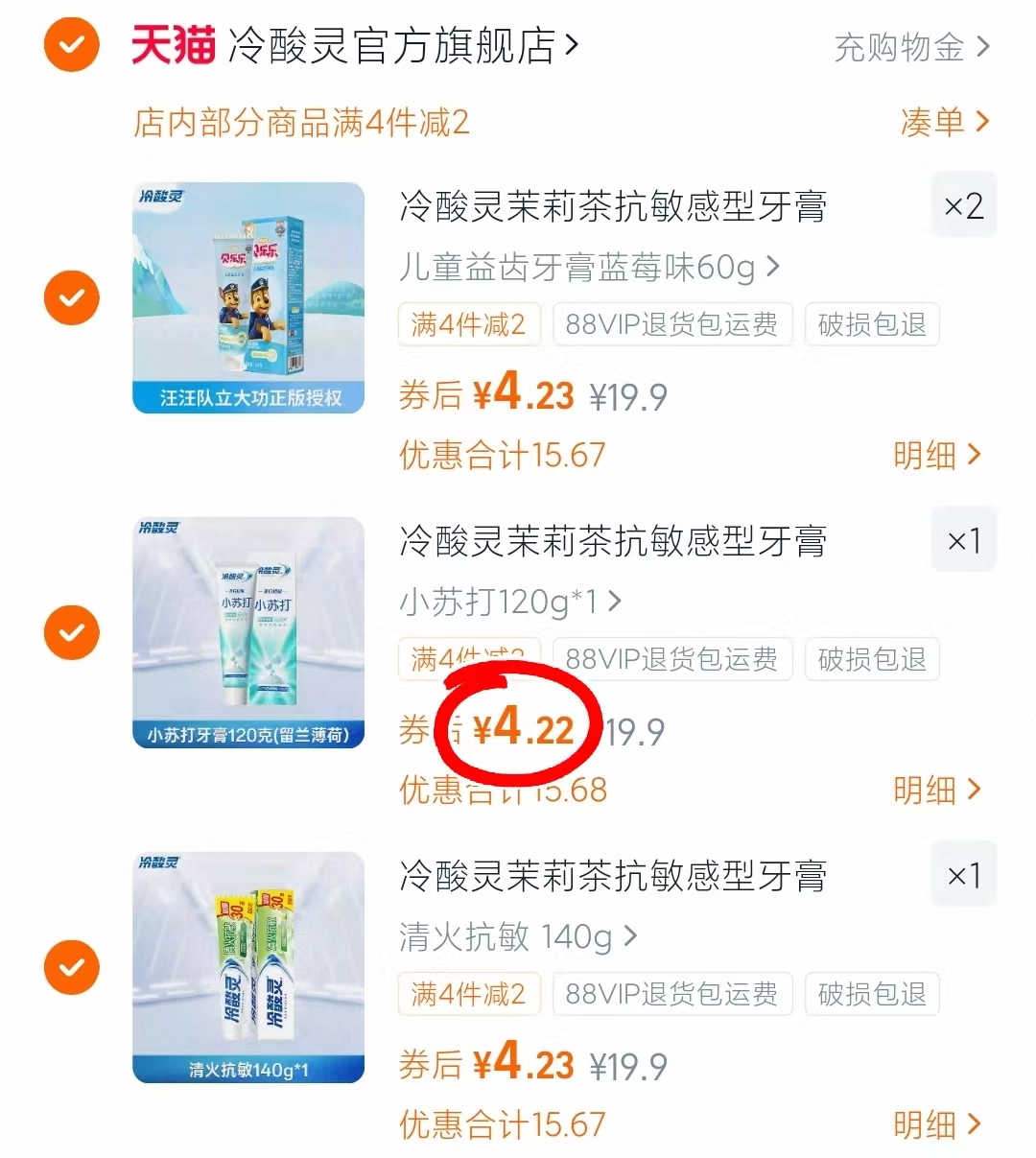Click the 充购物金 link at top right
Screen dimensions: 1036x1158
coord(900,48)
